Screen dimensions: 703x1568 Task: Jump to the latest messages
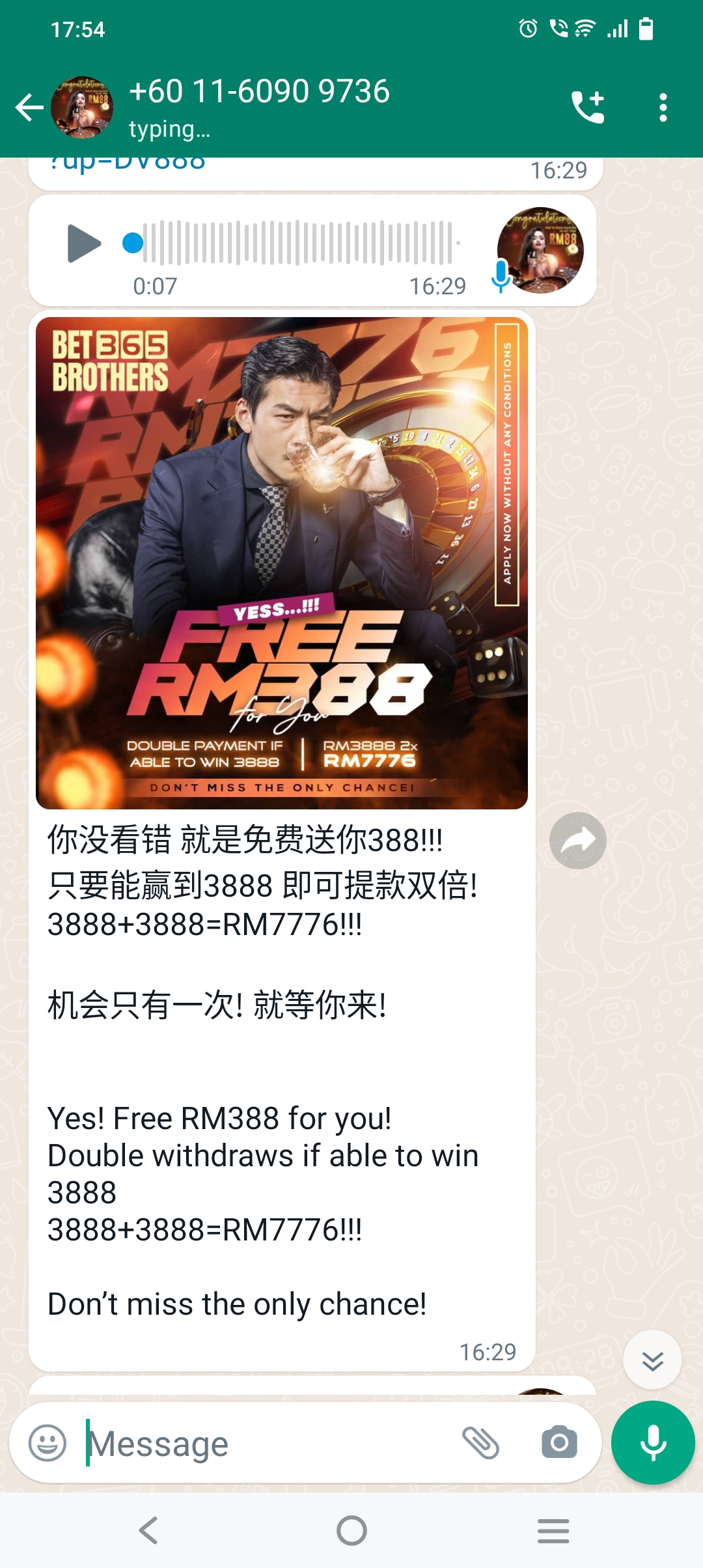(652, 1360)
